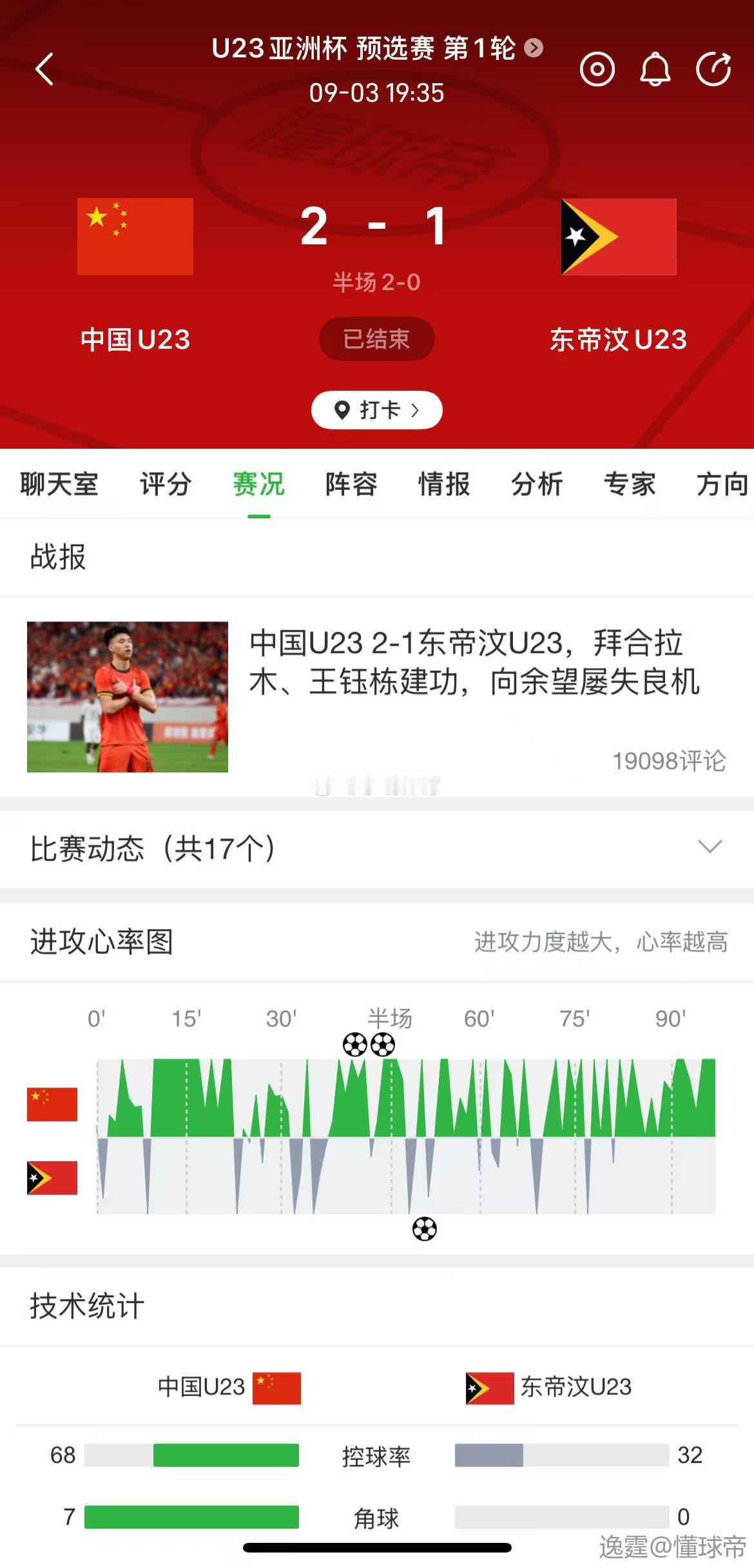Open the match report photo thumbnail
This screenshot has height=1568, width=754.
click(x=128, y=696)
